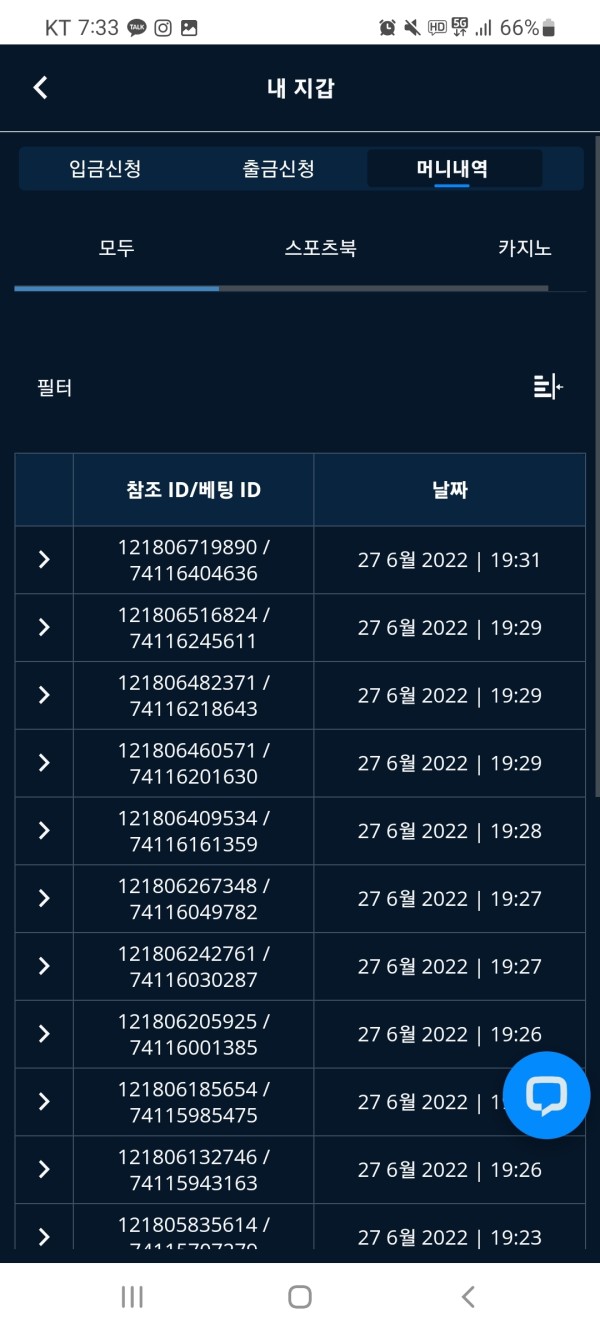Screen dimensions: 600x1333
Task: Expand row with ID 121806516824
Action: click(44, 628)
